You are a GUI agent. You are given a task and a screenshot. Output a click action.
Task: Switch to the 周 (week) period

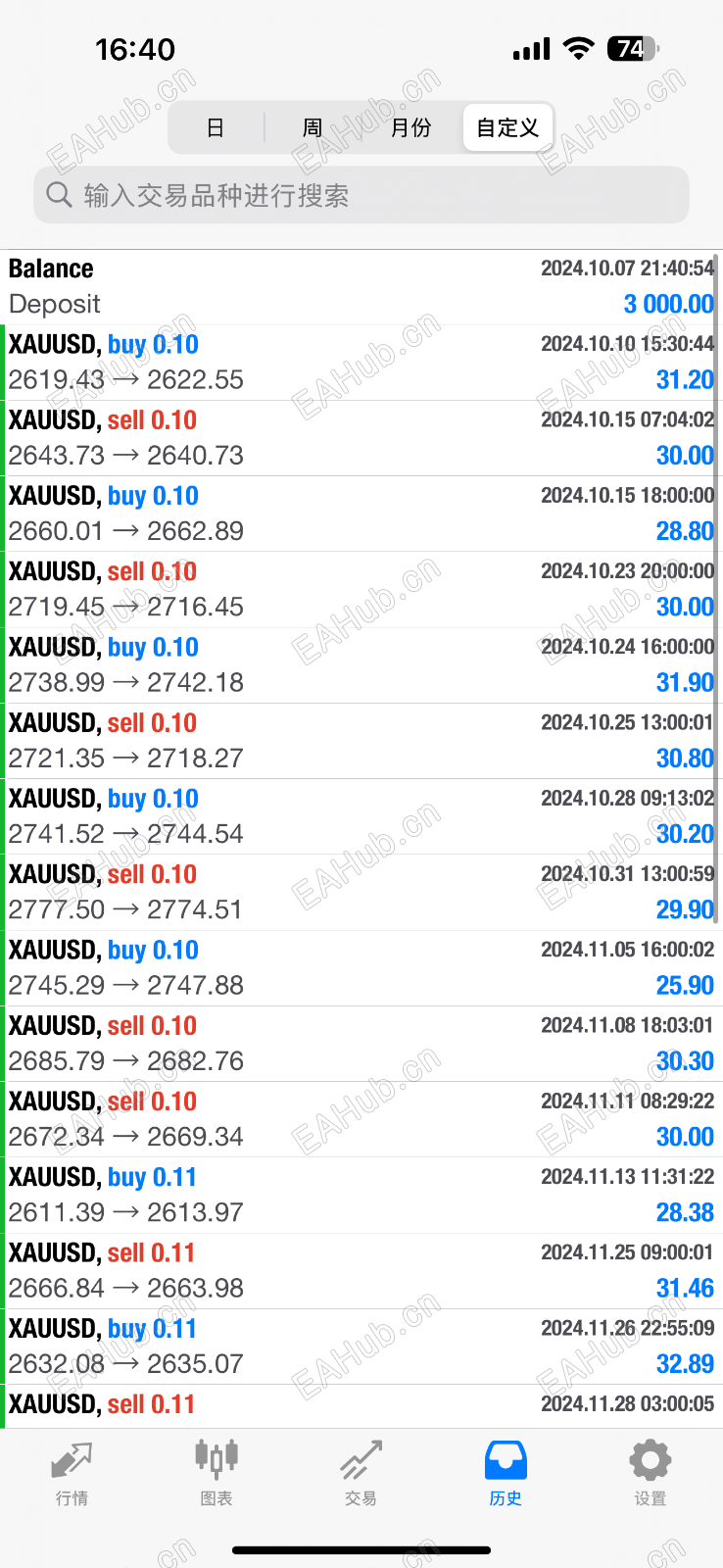click(x=313, y=128)
